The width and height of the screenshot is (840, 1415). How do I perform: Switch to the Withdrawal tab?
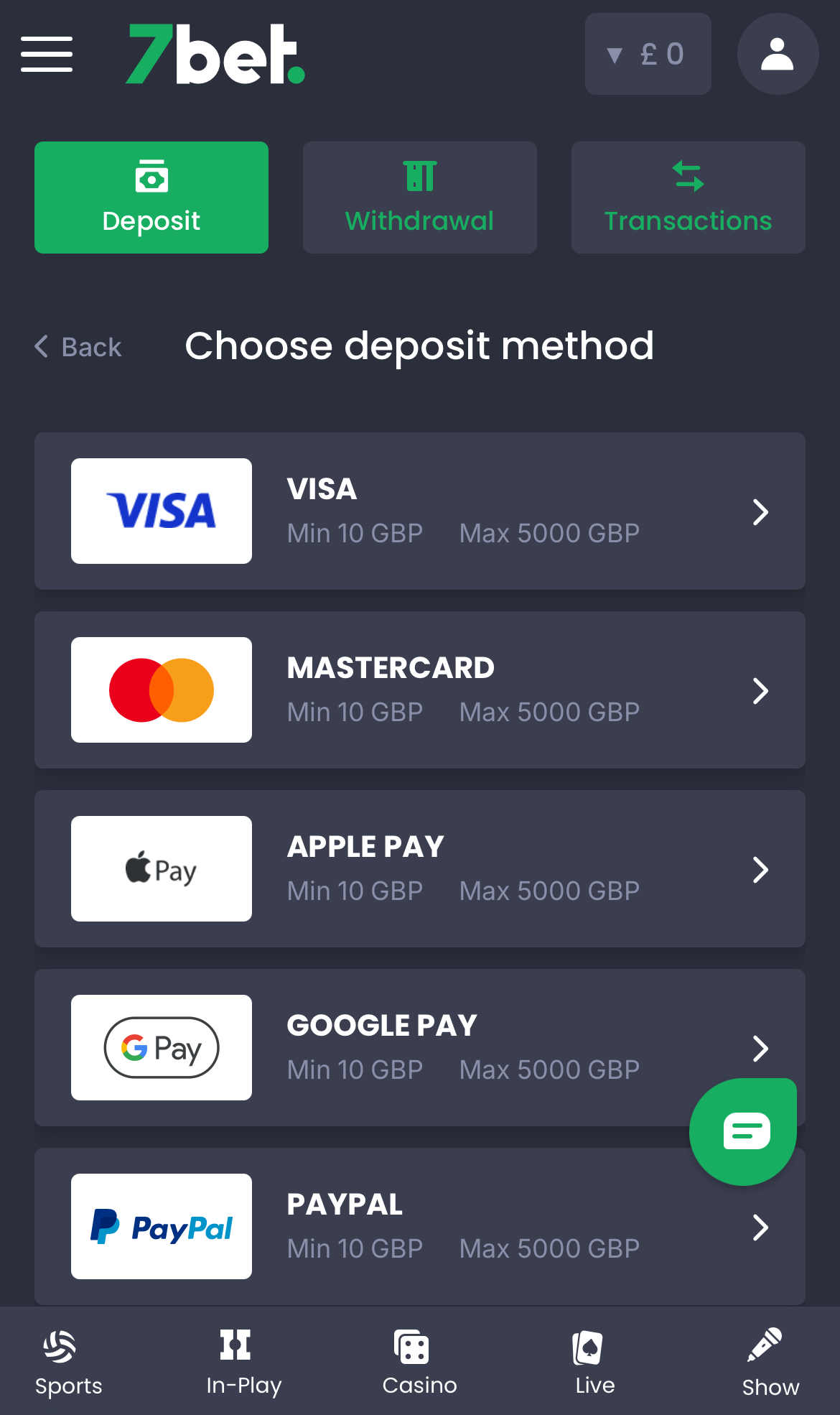419,197
